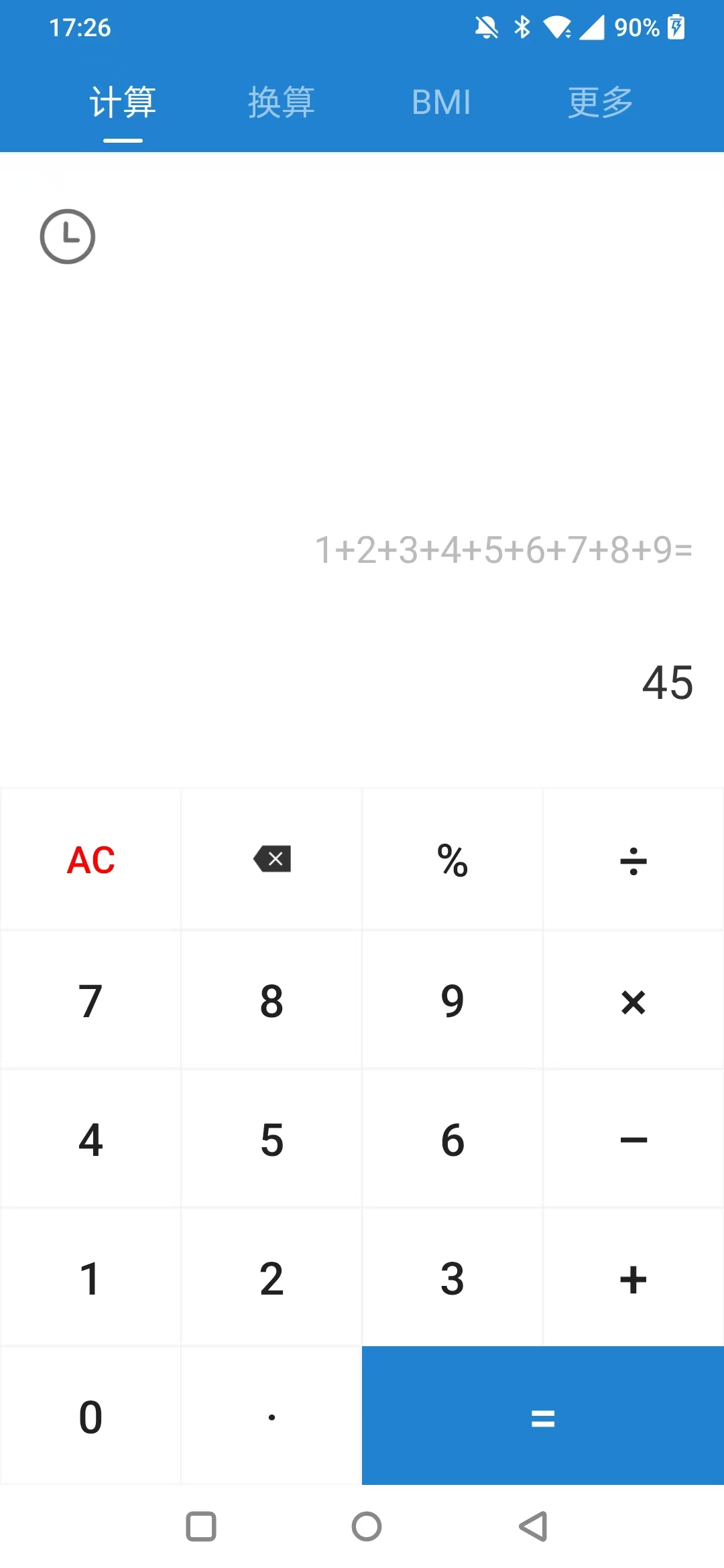Enter the digit 0
Screen dimensions: 724x1568
(x=90, y=1417)
